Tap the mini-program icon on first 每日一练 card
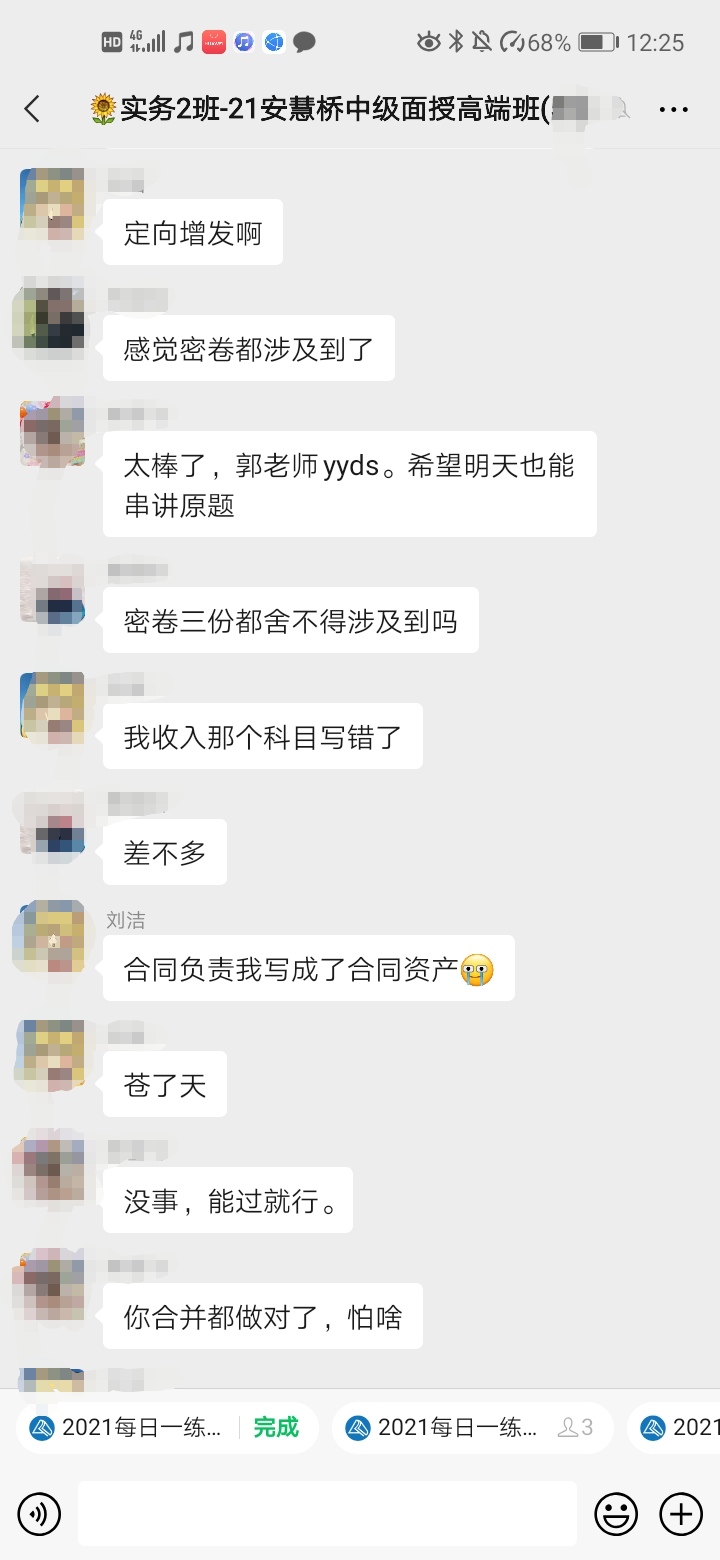The image size is (720, 1560). pos(40,1427)
